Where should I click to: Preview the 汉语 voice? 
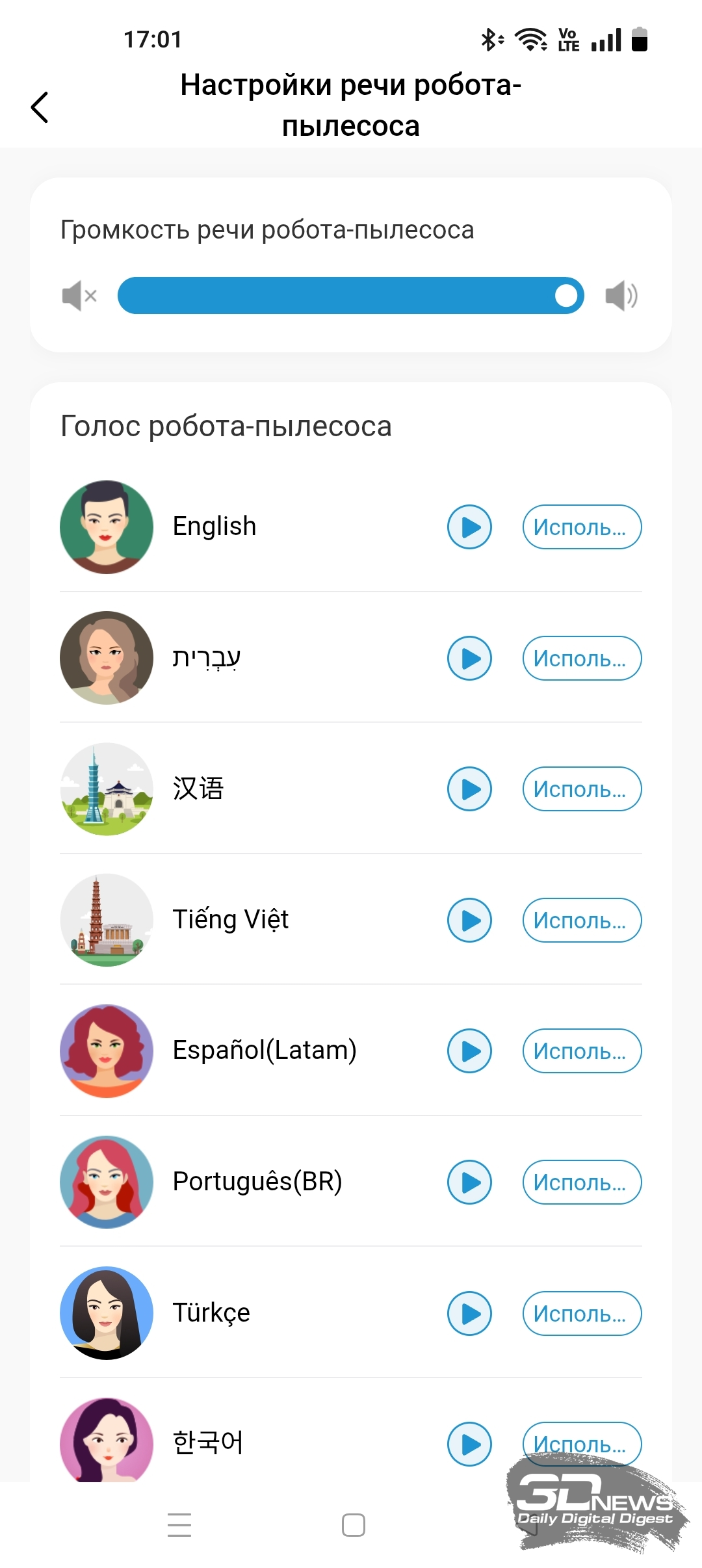click(x=469, y=789)
